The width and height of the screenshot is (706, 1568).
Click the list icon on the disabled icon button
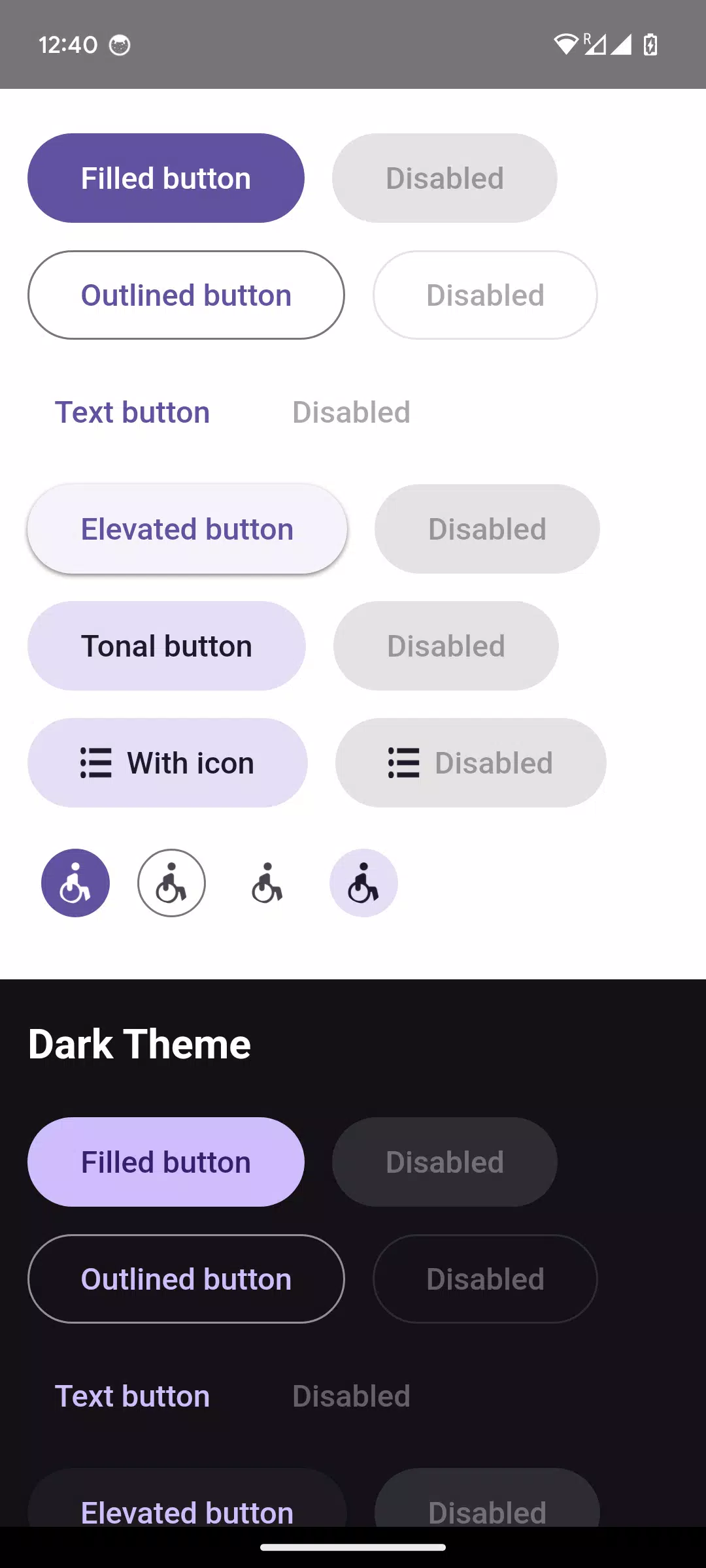click(403, 762)
